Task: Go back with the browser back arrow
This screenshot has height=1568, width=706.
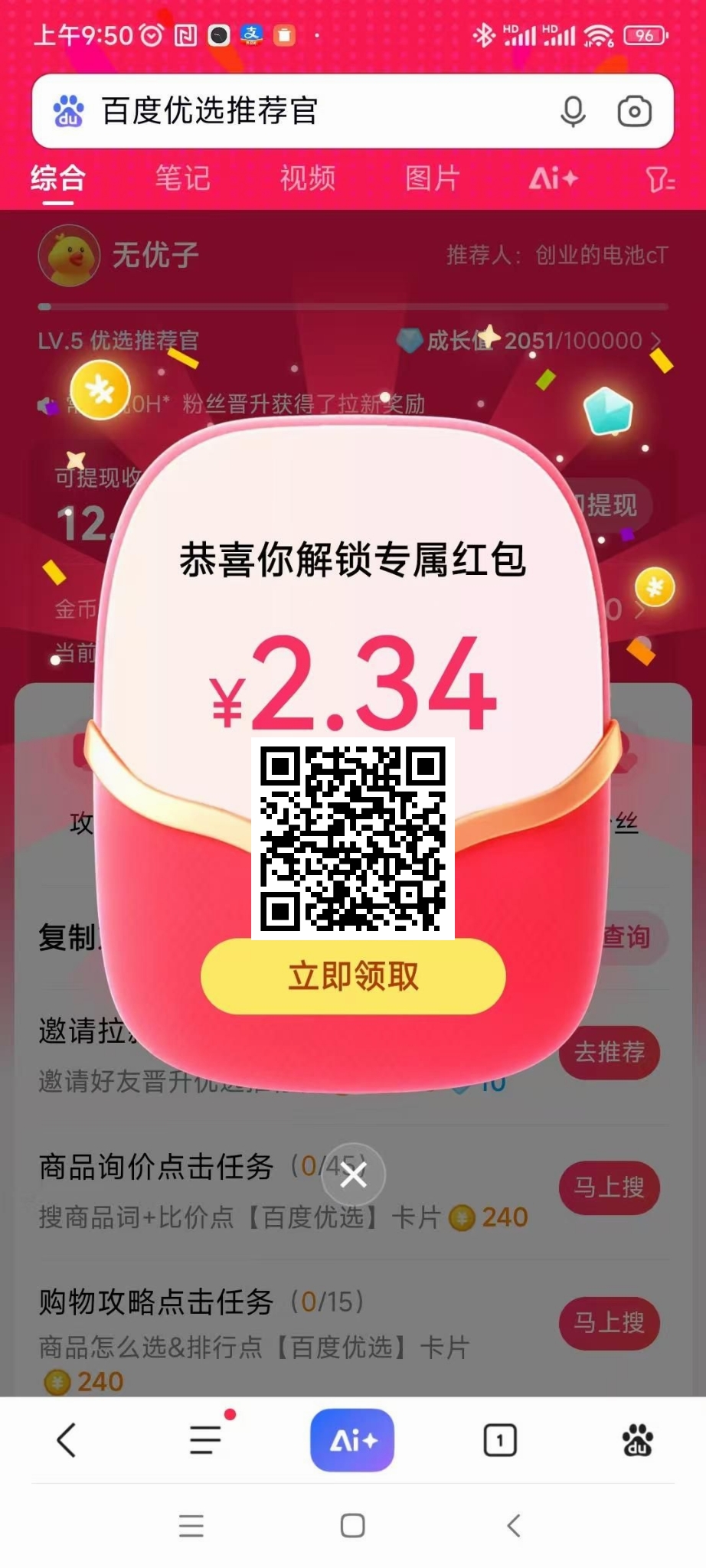Action: 67,1440
